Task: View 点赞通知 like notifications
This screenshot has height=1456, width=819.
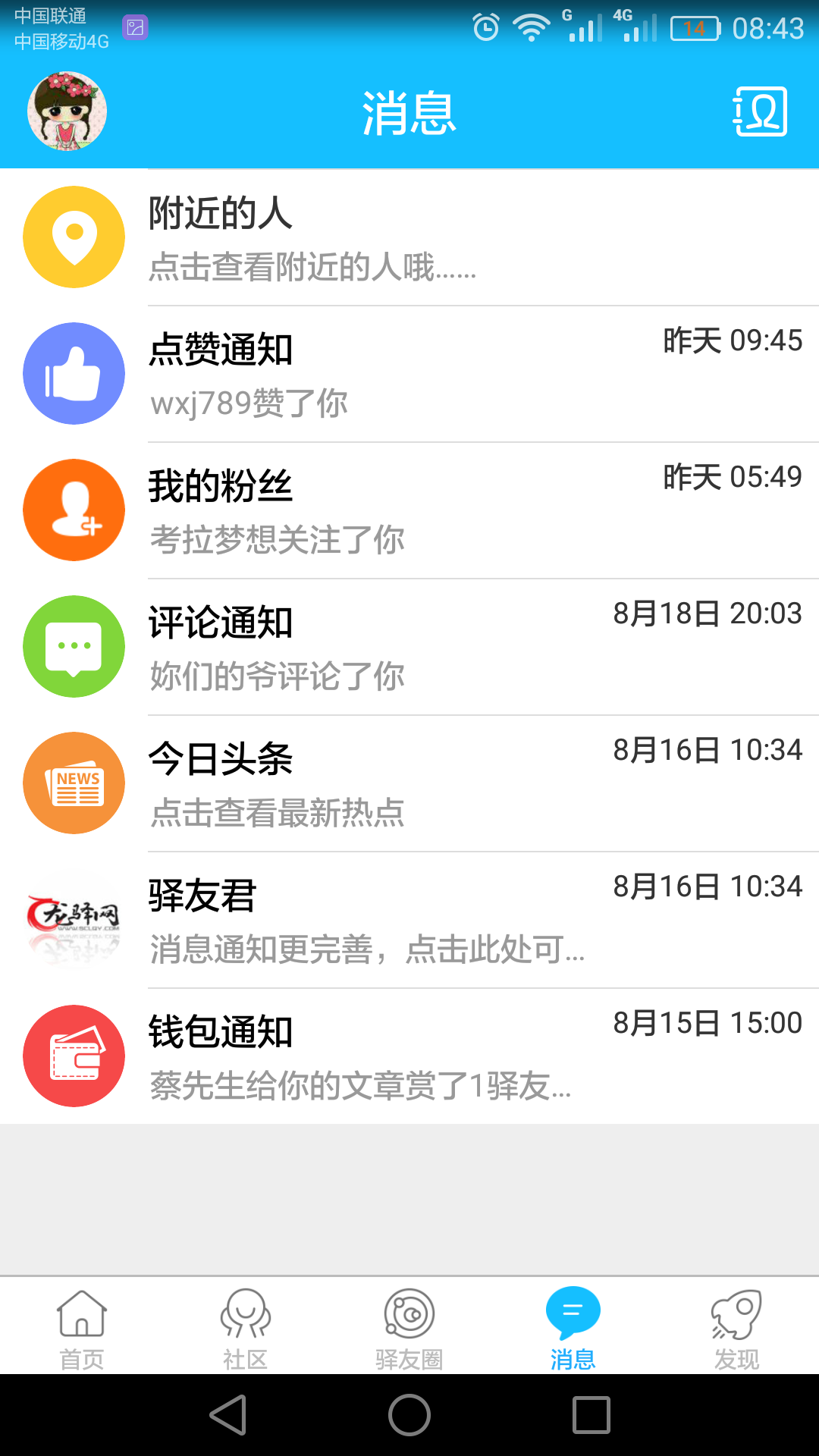Action: (409, 374)
